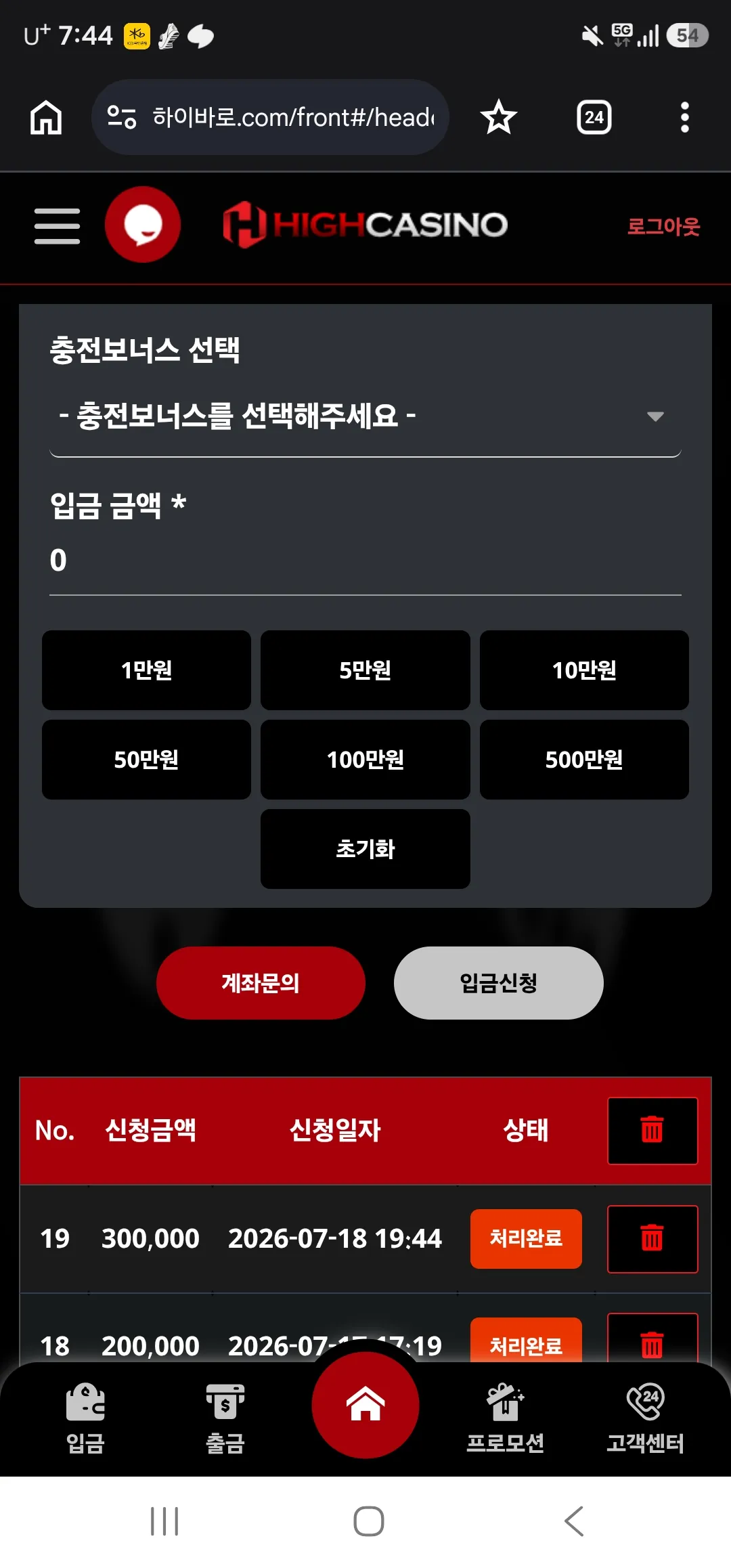Tap the 계좌문의 button

pos(261,983)
